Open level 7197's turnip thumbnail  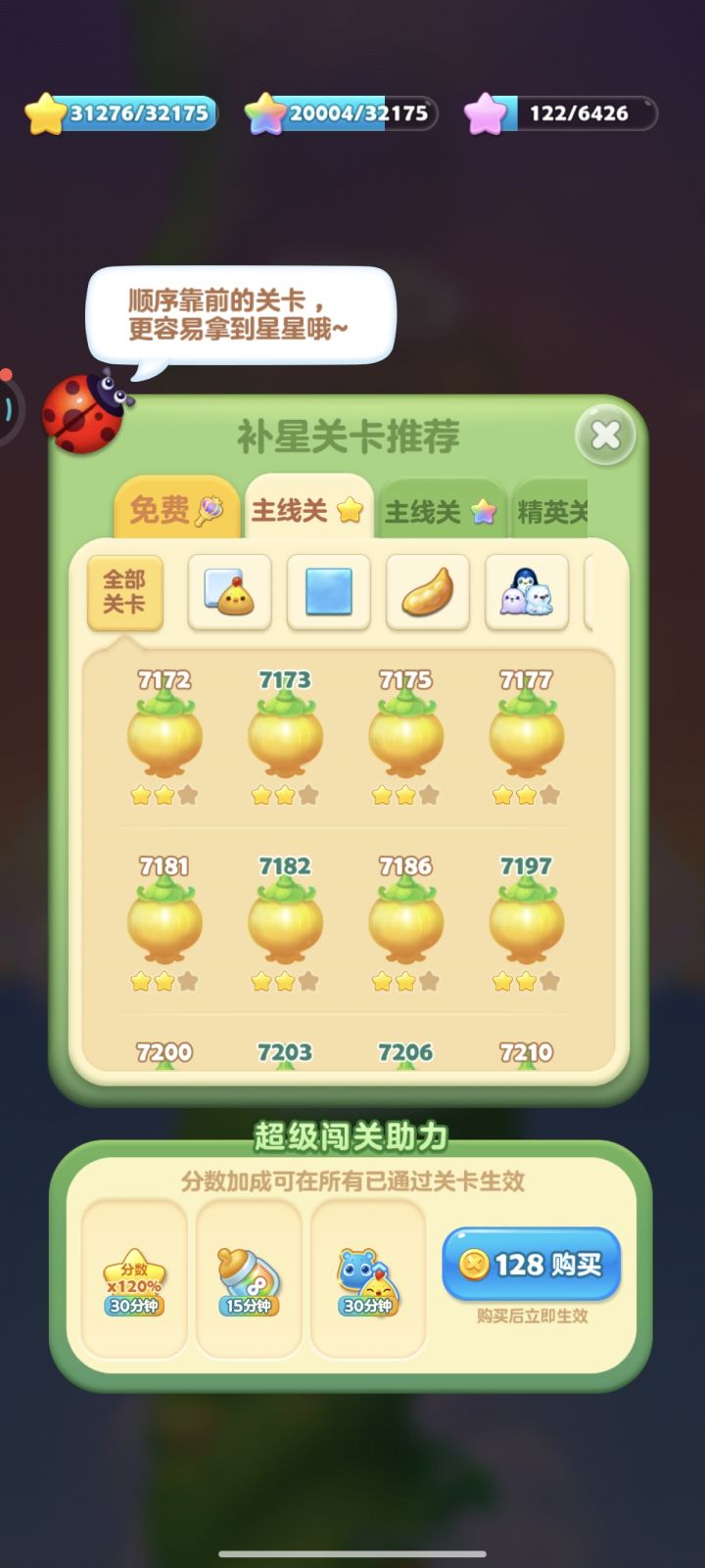tap(527, 920)
